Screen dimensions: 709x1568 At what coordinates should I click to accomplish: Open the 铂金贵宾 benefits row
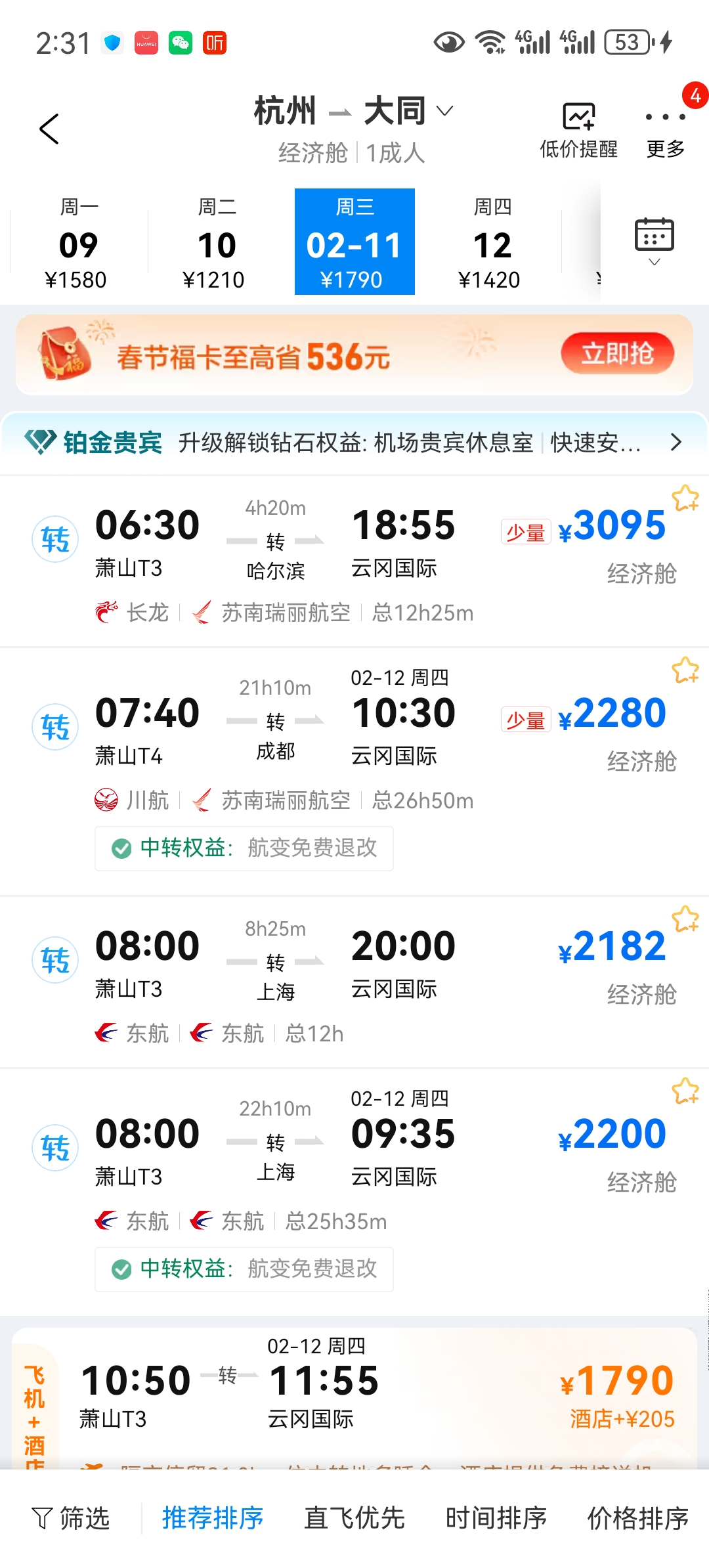354,443
